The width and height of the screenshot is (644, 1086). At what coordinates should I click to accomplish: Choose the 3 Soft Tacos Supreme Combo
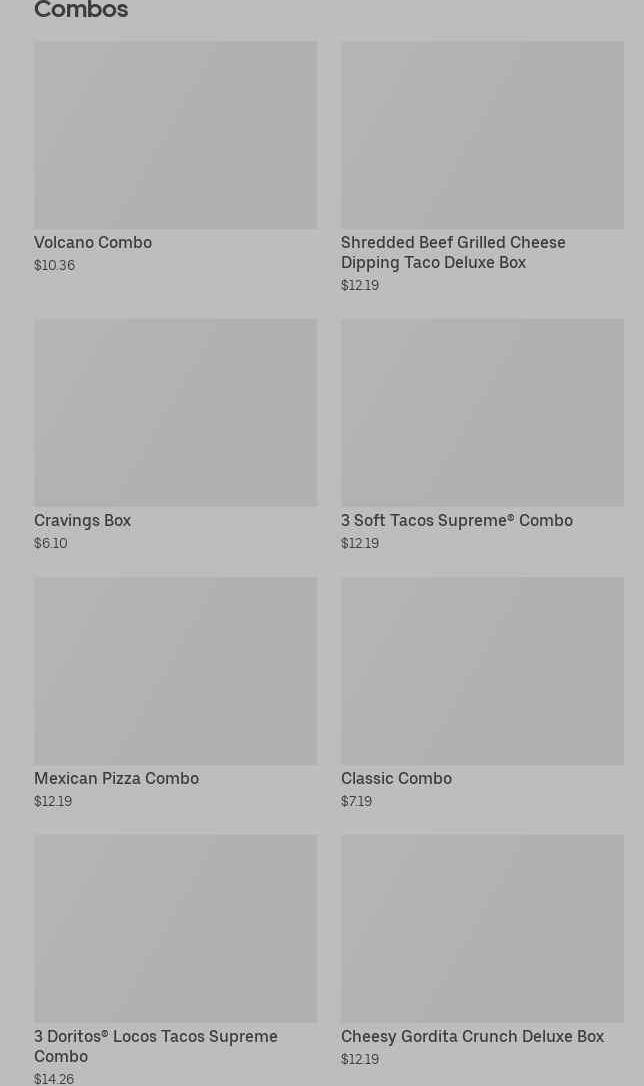coord(482,435)
